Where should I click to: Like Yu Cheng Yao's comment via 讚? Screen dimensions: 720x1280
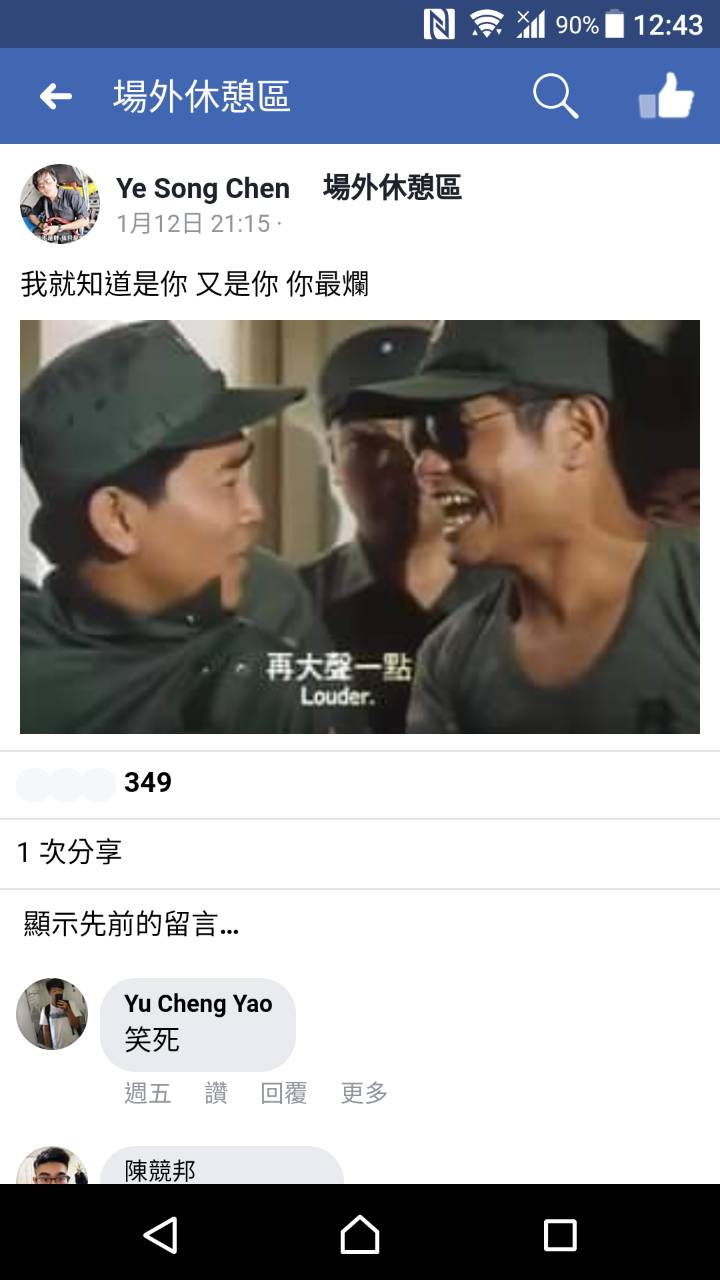point(216,1093)
